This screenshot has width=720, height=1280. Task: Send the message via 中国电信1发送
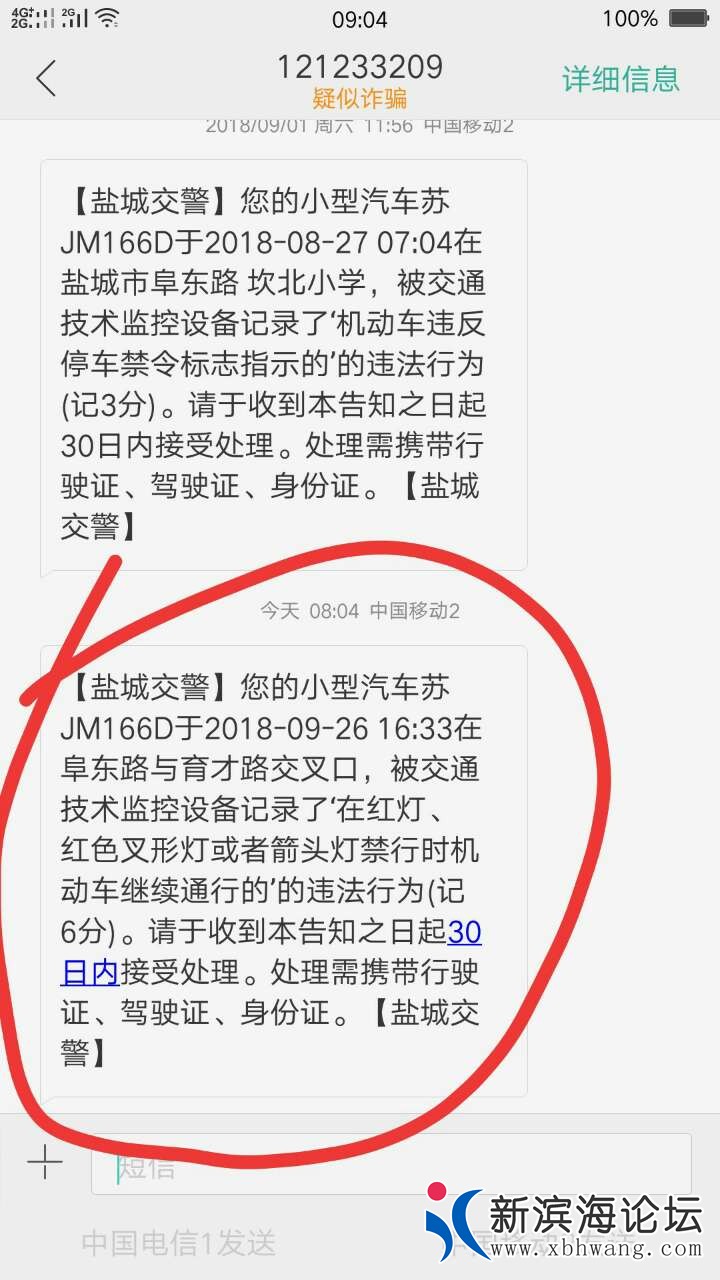coord(178,1243)
